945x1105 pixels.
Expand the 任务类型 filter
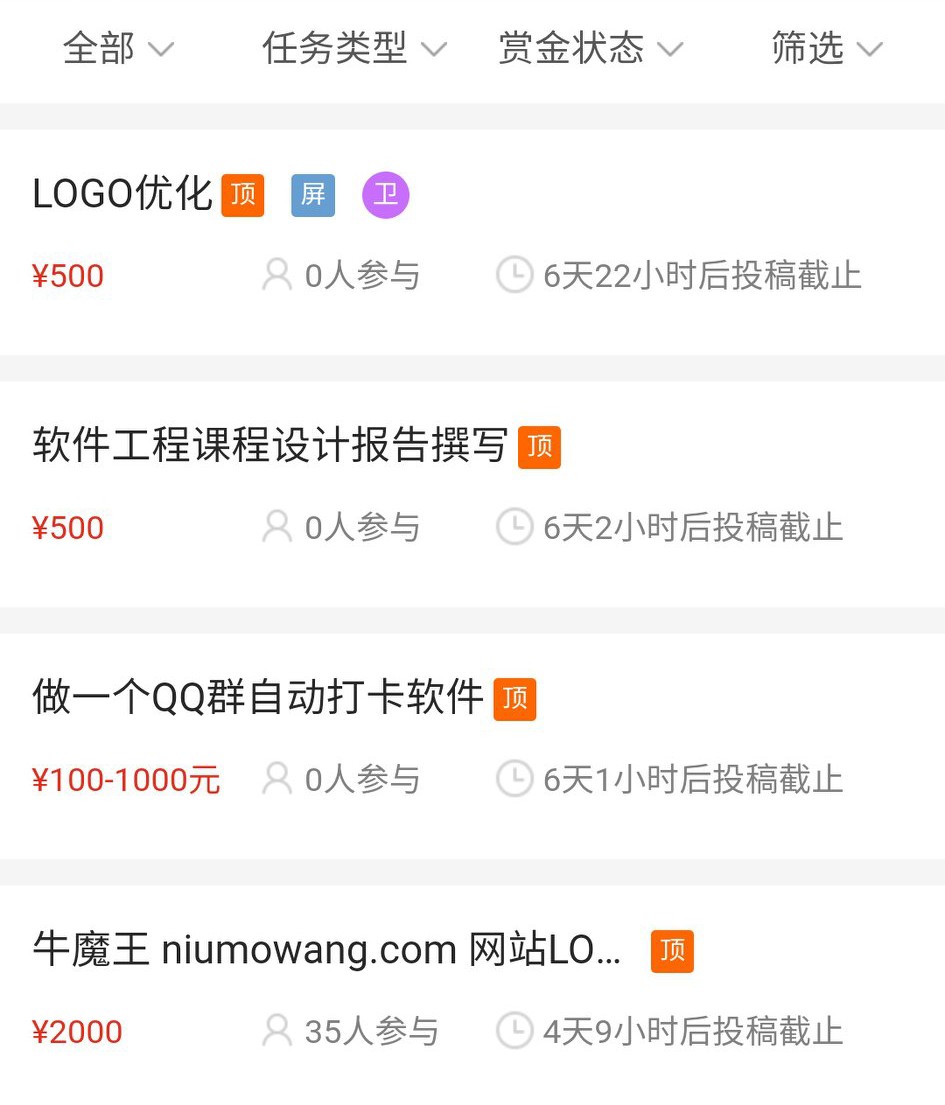350,49
